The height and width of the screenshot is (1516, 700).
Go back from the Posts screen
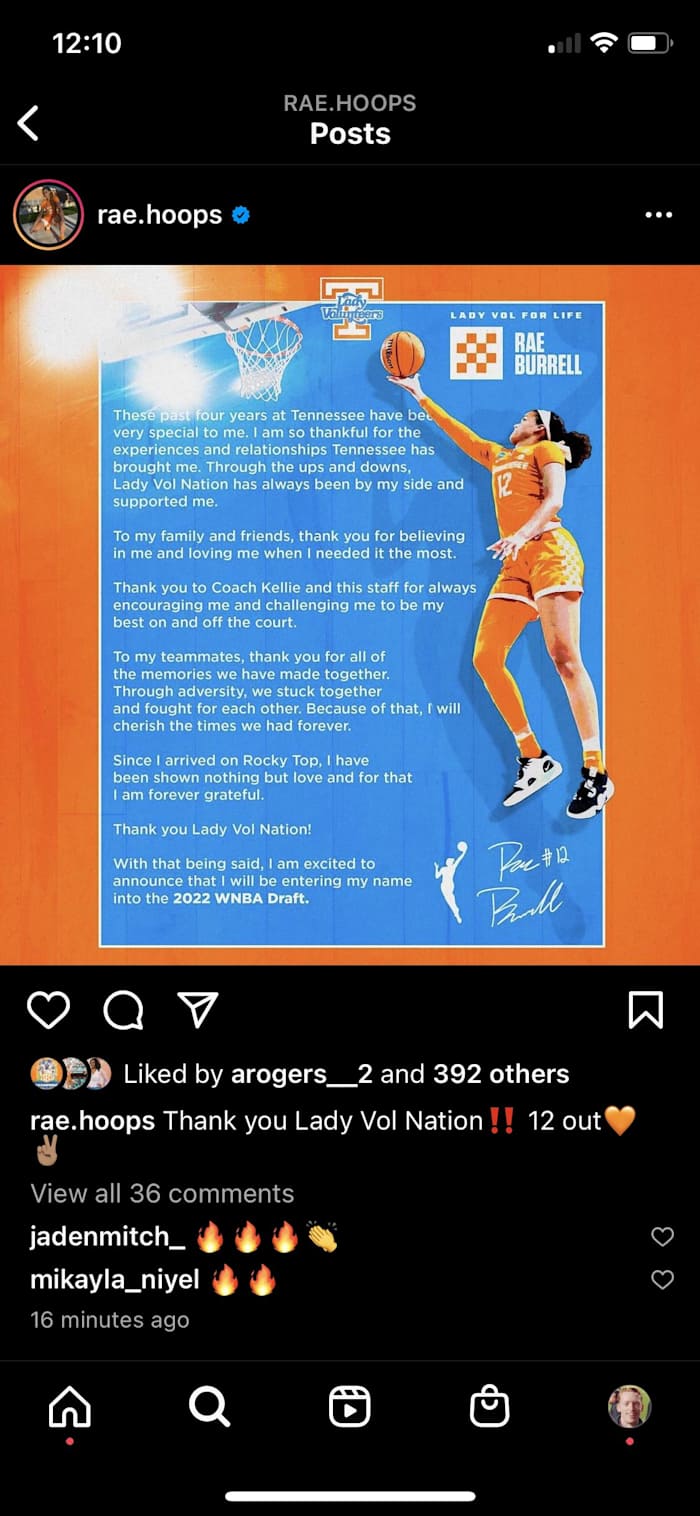pyautogui.click(x=29, y=122)
